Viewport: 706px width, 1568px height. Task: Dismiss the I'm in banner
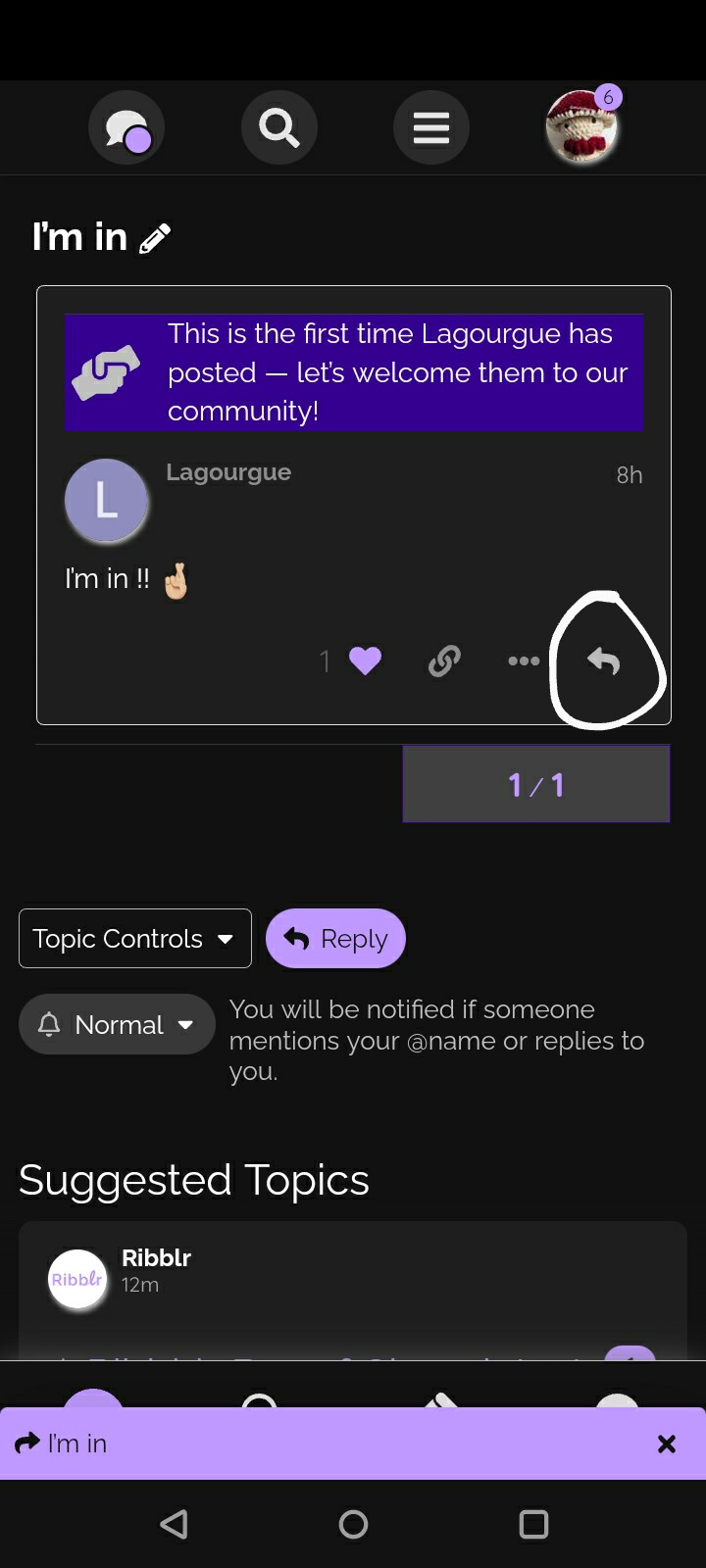click(x=667, y=1444)
